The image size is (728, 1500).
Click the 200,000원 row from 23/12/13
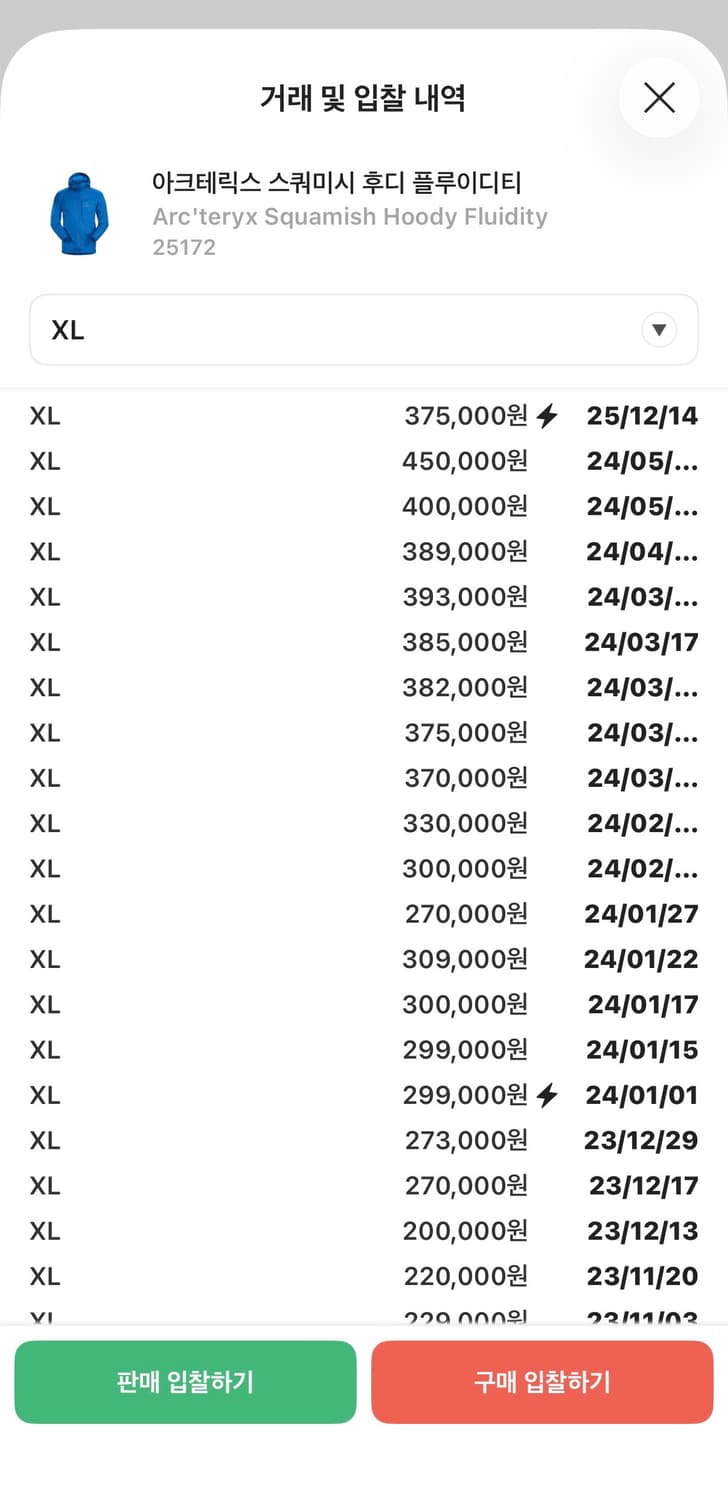[x=364, y=1230]
